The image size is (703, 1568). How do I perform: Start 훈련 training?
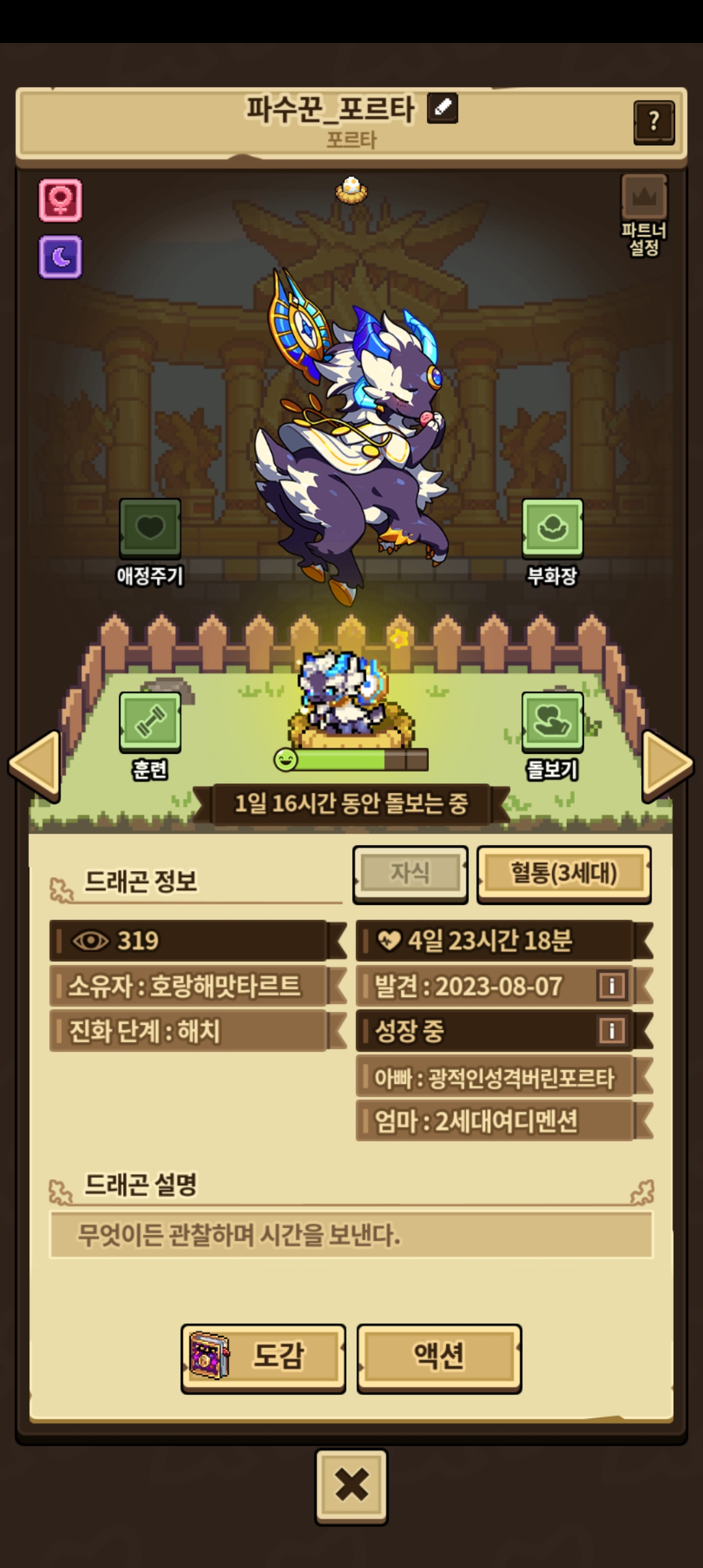click(x=150, y=722)
